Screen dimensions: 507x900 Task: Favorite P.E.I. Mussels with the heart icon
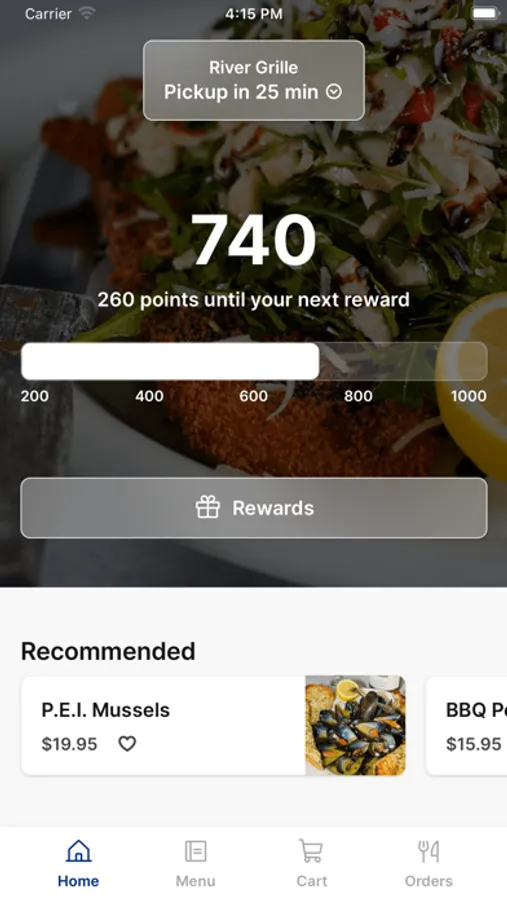click(x=127, y=744)
